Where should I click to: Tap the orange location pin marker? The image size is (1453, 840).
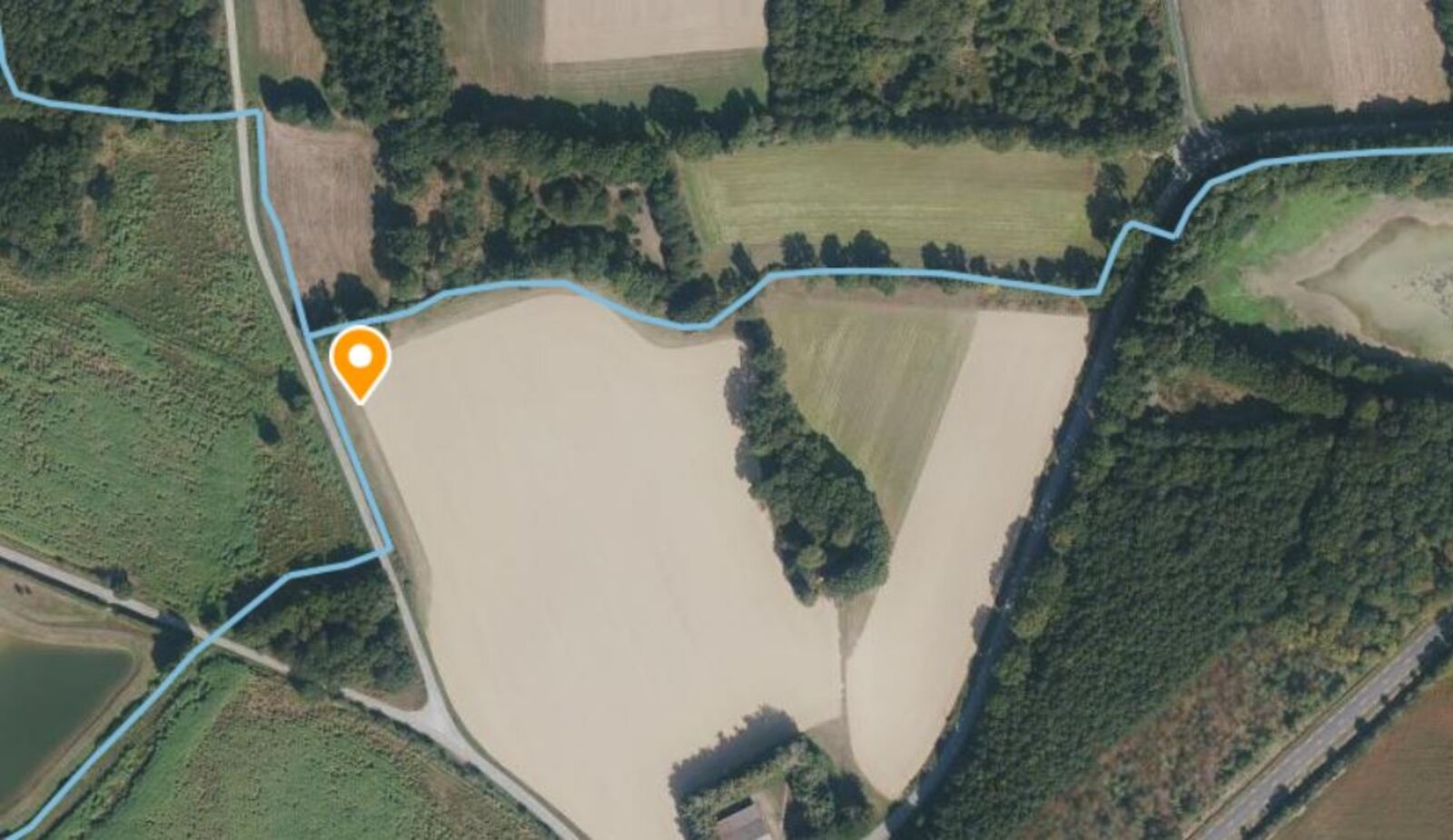click(x=361, y=361)
